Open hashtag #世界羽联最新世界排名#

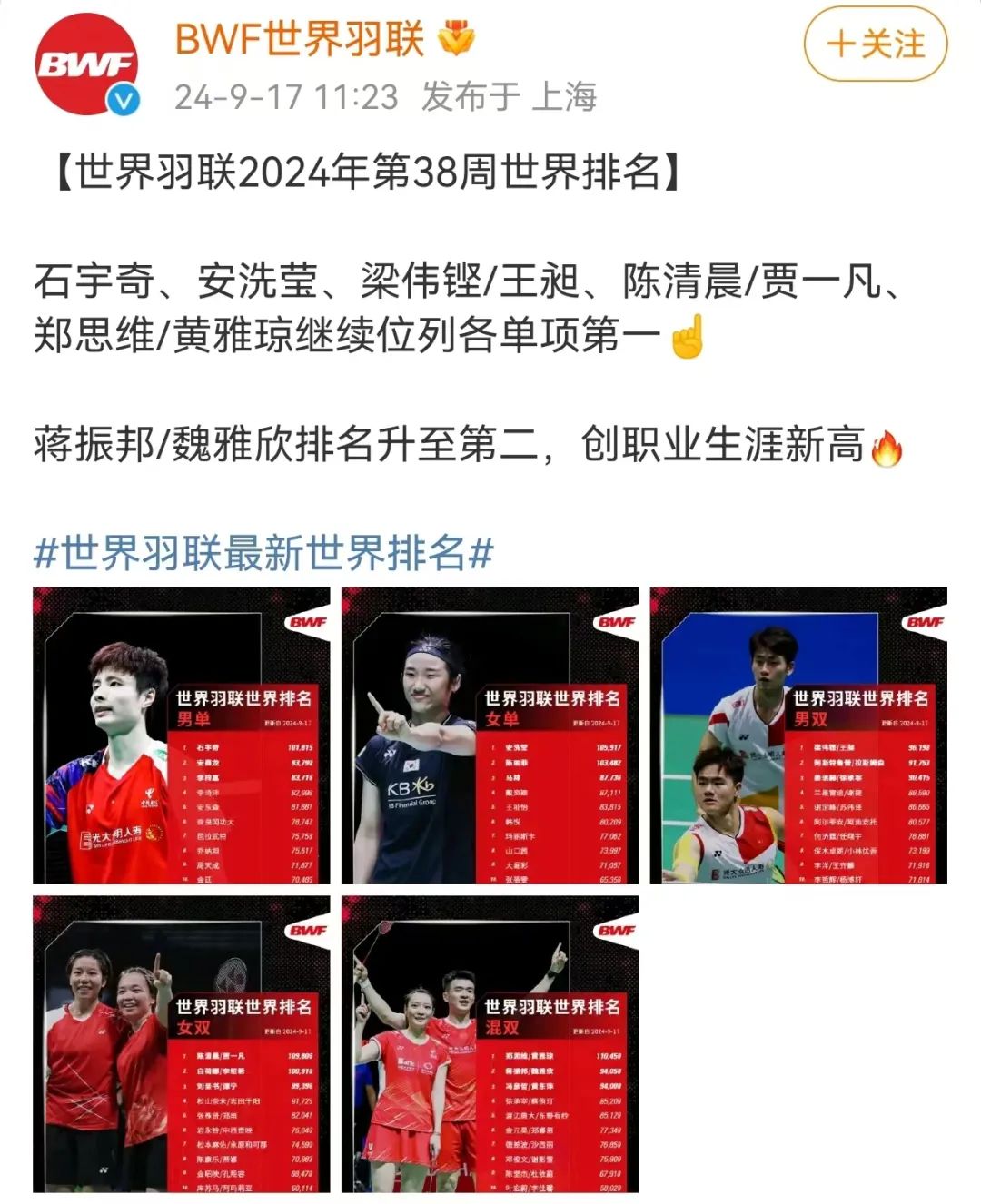click(x=263, y=553)
